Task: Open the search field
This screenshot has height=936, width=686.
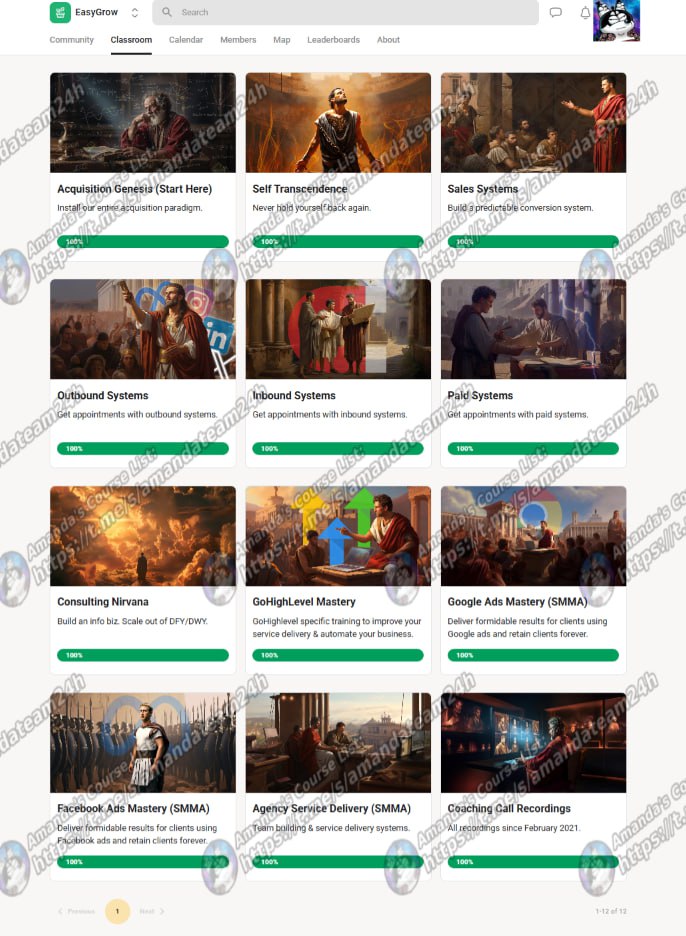Action: (x=345, y=12)
